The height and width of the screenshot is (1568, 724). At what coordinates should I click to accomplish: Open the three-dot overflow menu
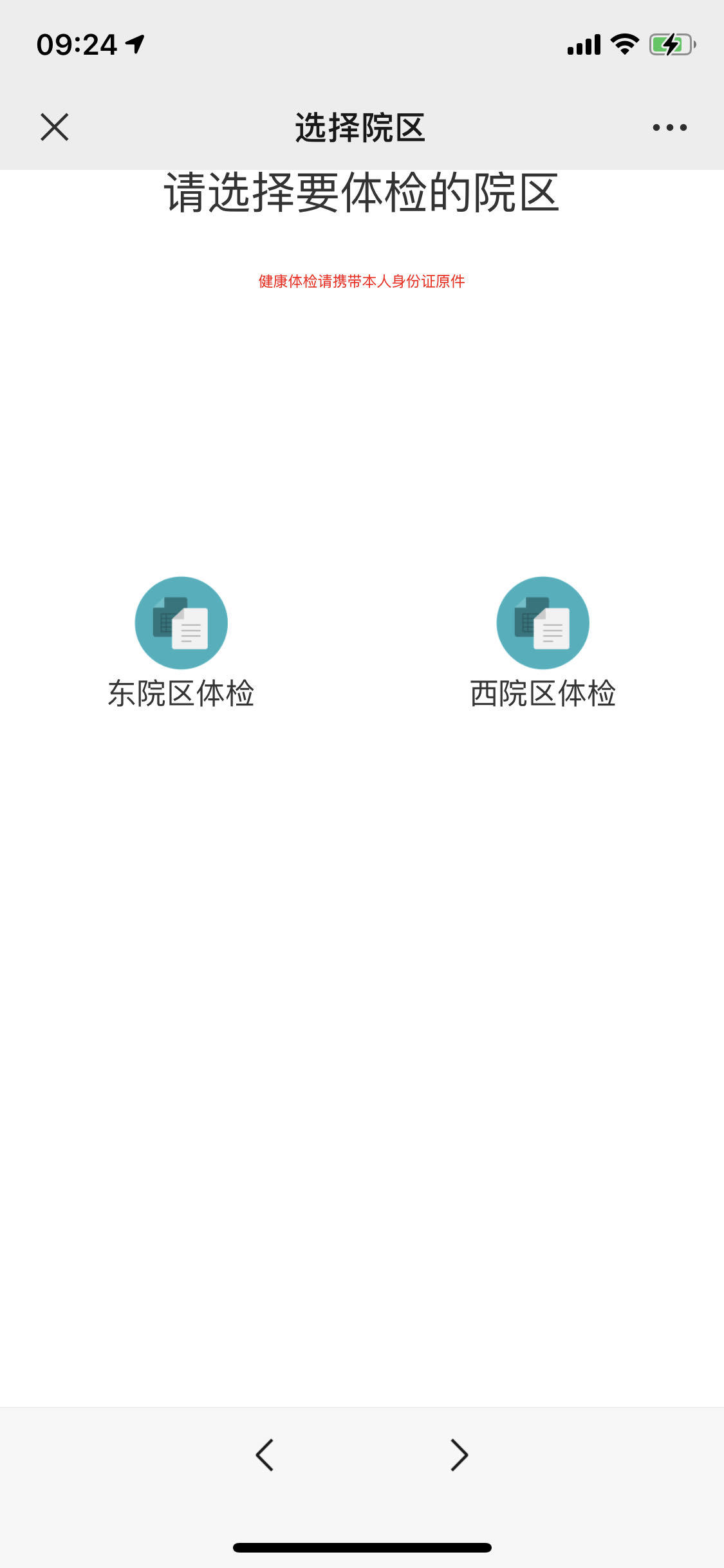point(669,127)
